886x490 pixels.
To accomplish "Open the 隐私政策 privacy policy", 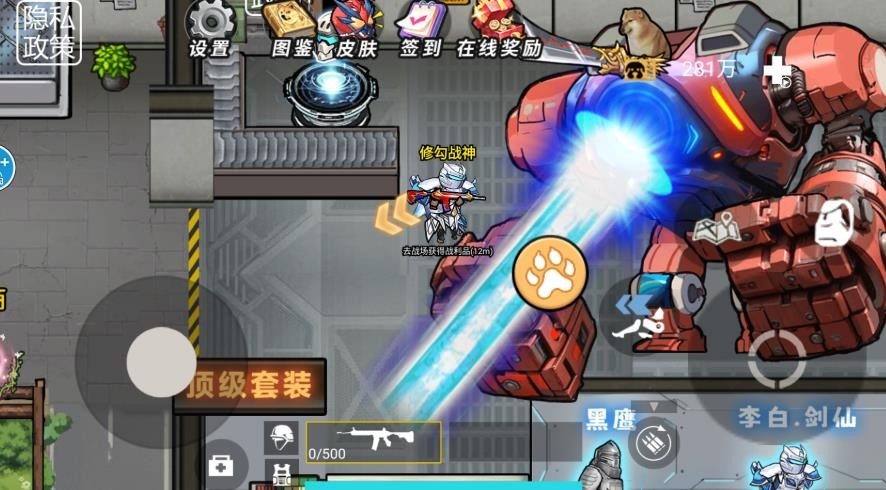I will tap(49, 33).
